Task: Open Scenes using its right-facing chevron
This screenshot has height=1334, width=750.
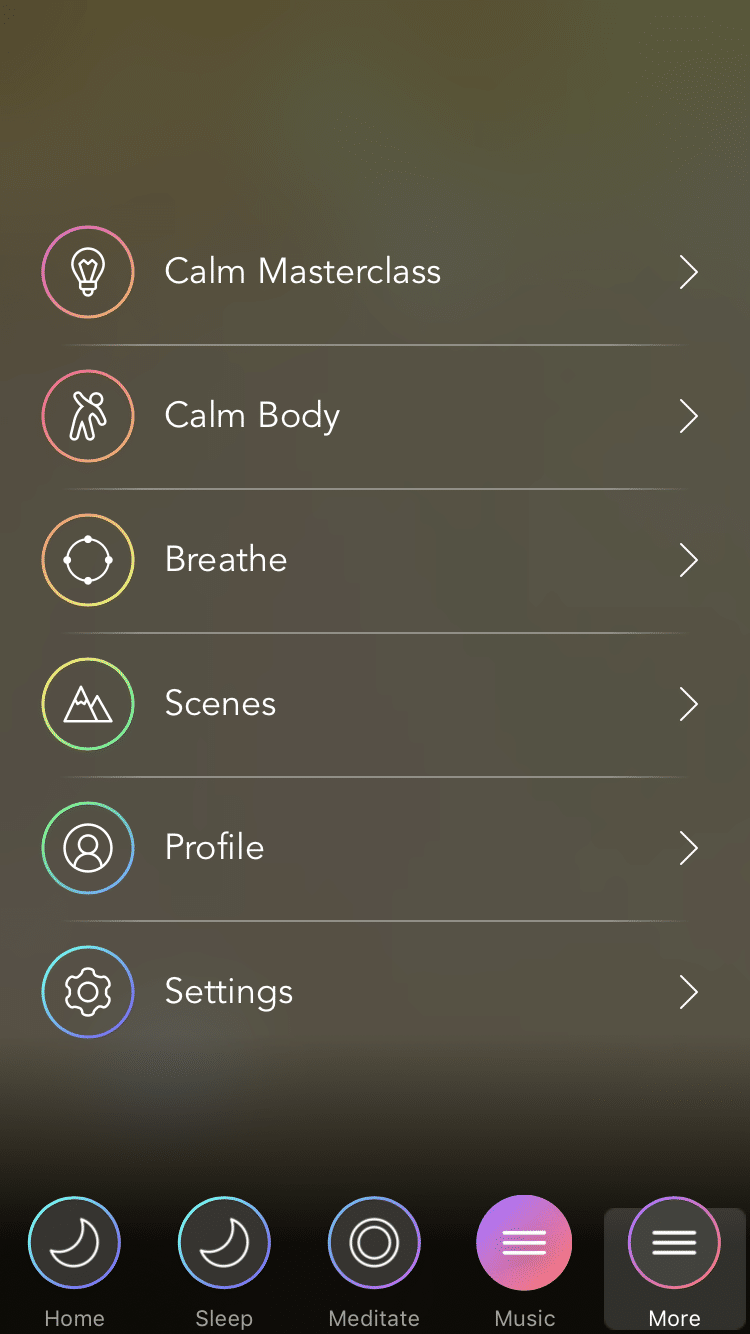Action: (688, 704)
